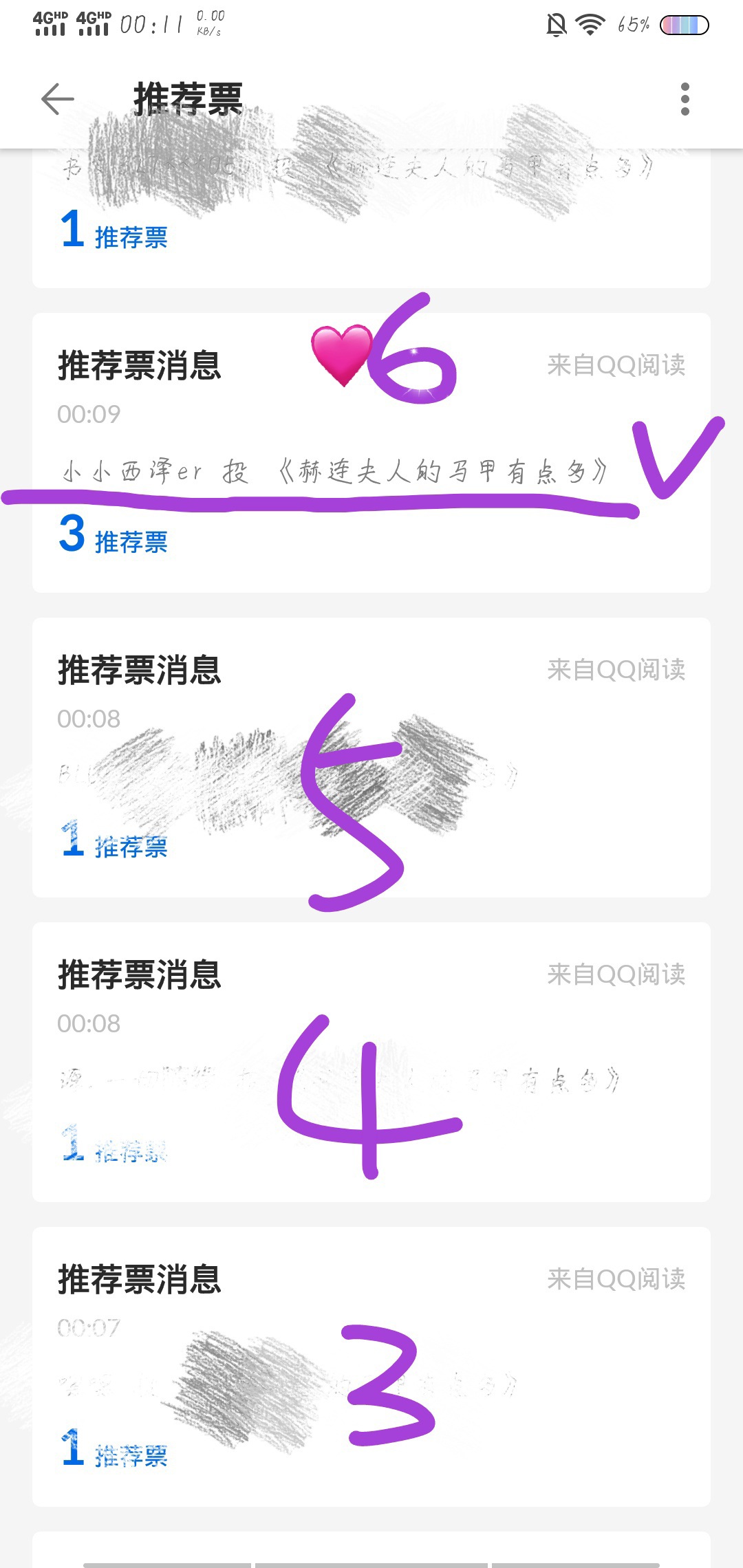This screenshot has width=743, height=1568.
Task: Open the 小小西泽er 3 推荐票 message card
Action: point(371,453)
